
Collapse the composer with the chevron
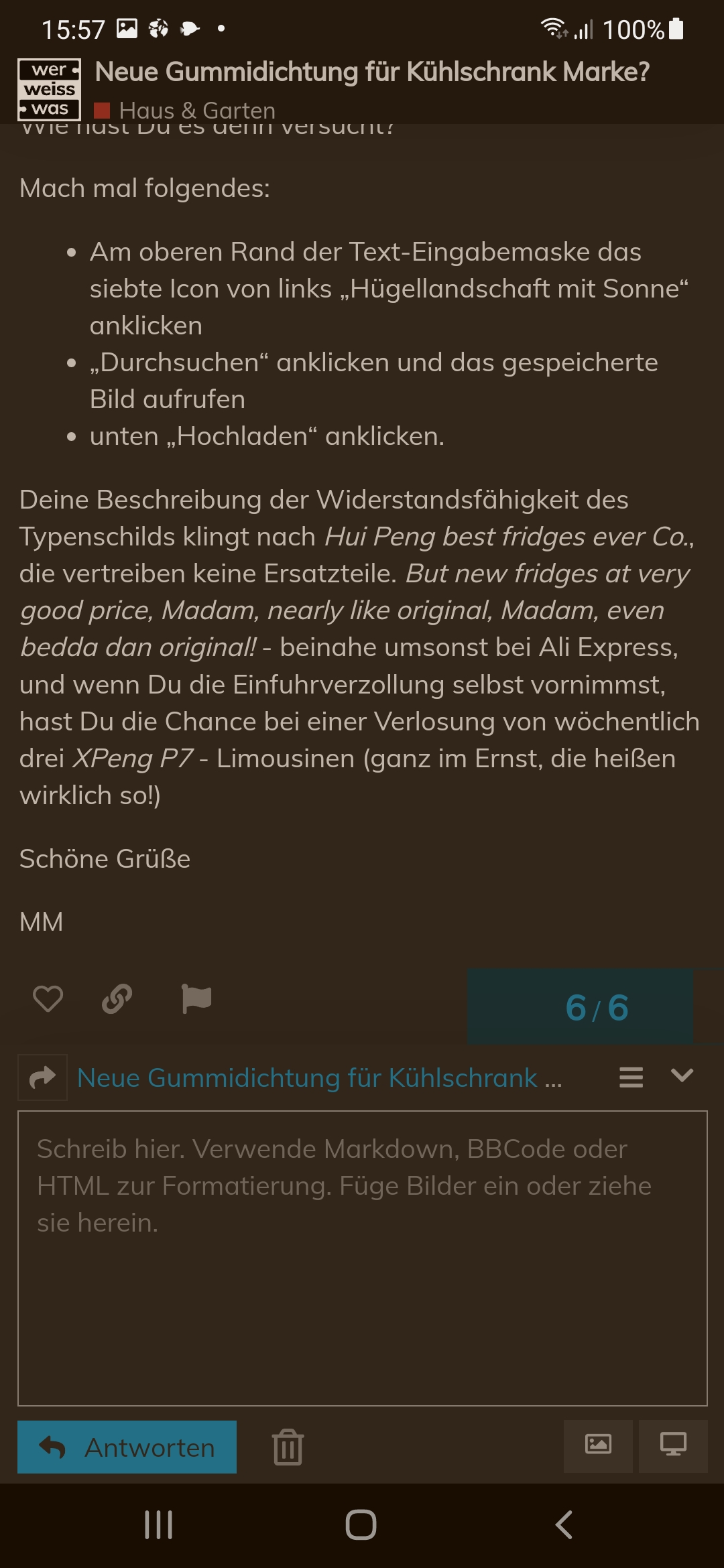point(682,1075)
